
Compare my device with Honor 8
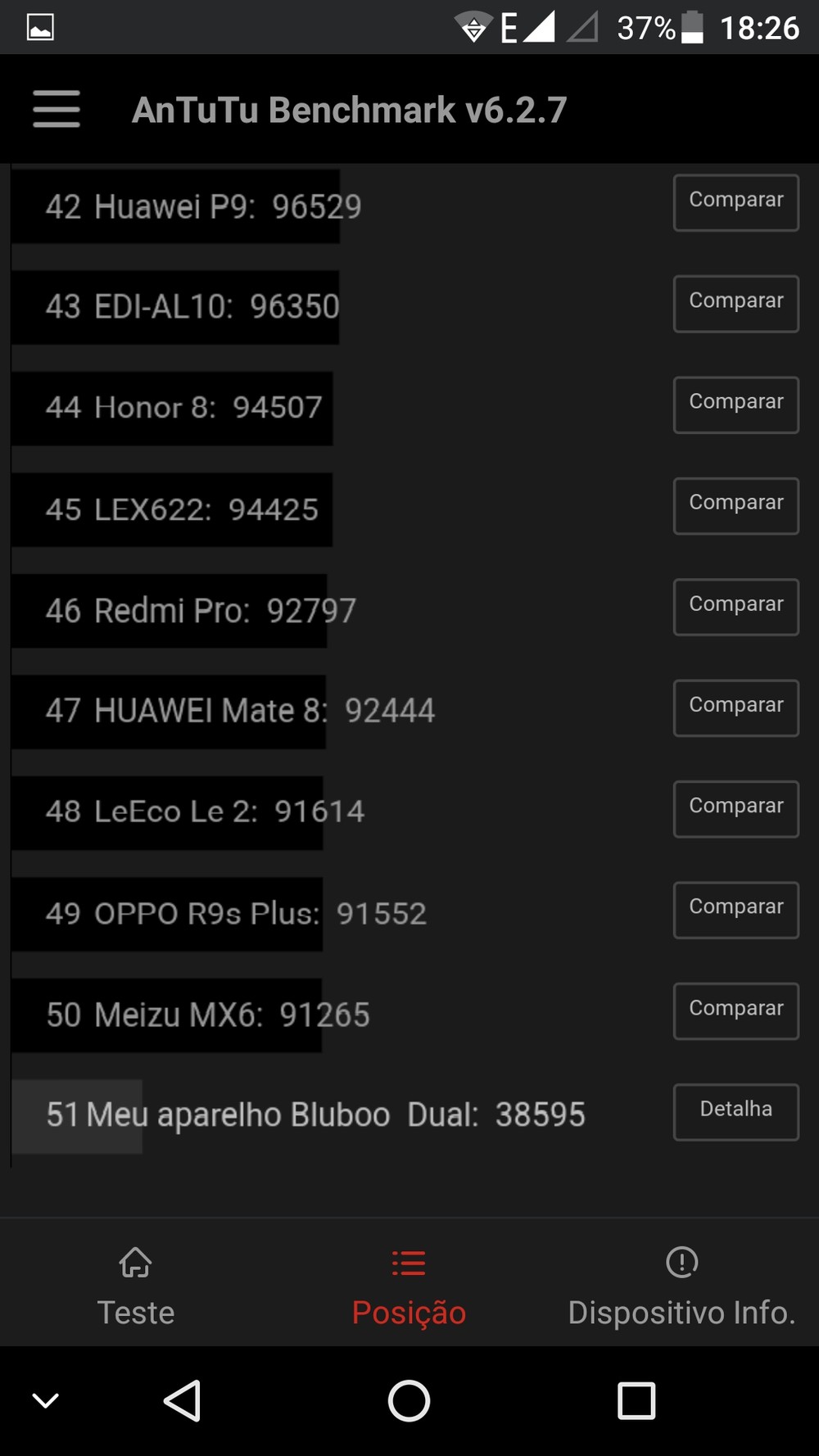tap(735, 405)
